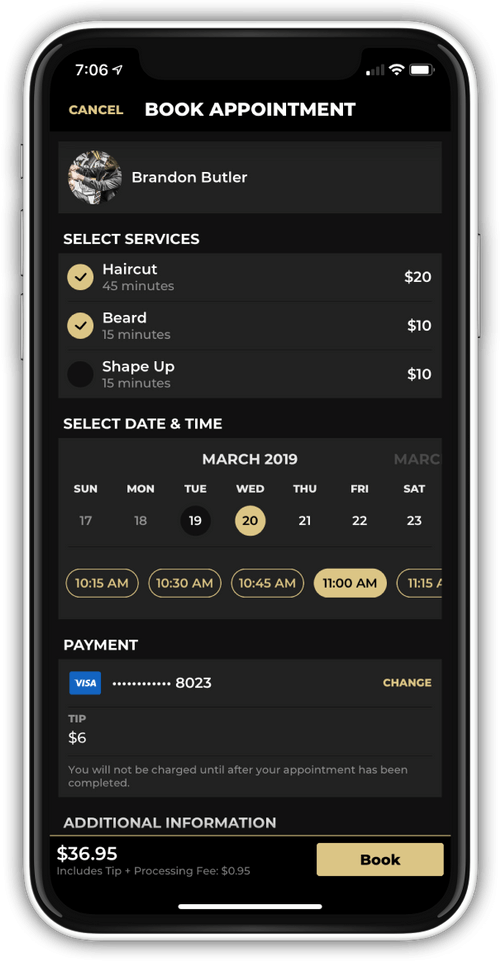This screenshot has height=961, width=500.
Task: Choose the 10:15 AM time slot
Action: (102, 583)
